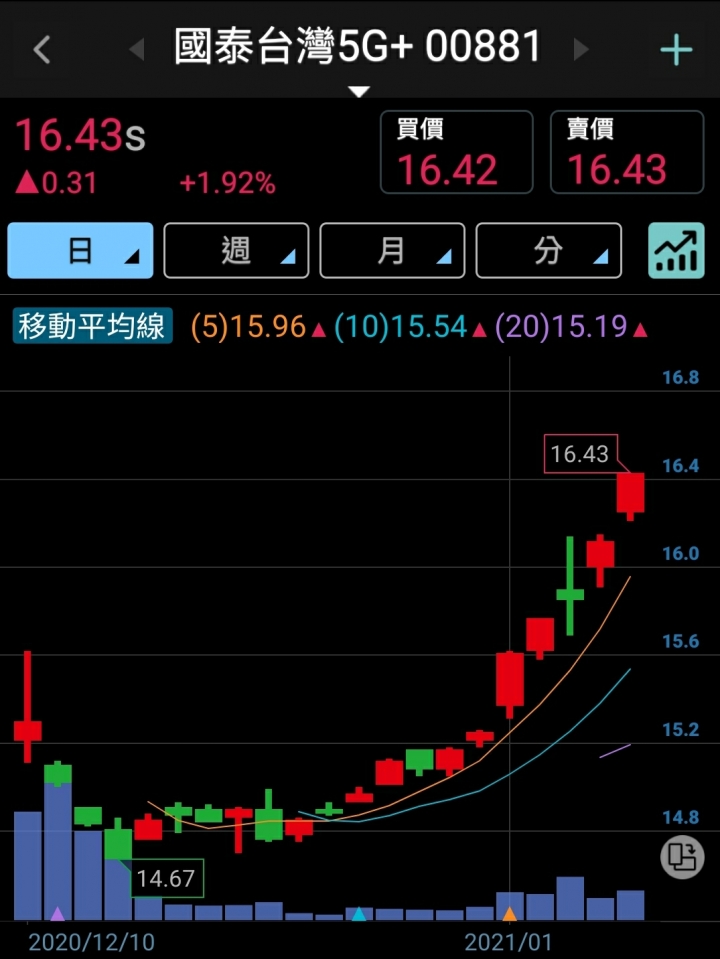Tap the round rotate-screen button on the chart
The image size is (720, 959).
click(x=683, y=857)
